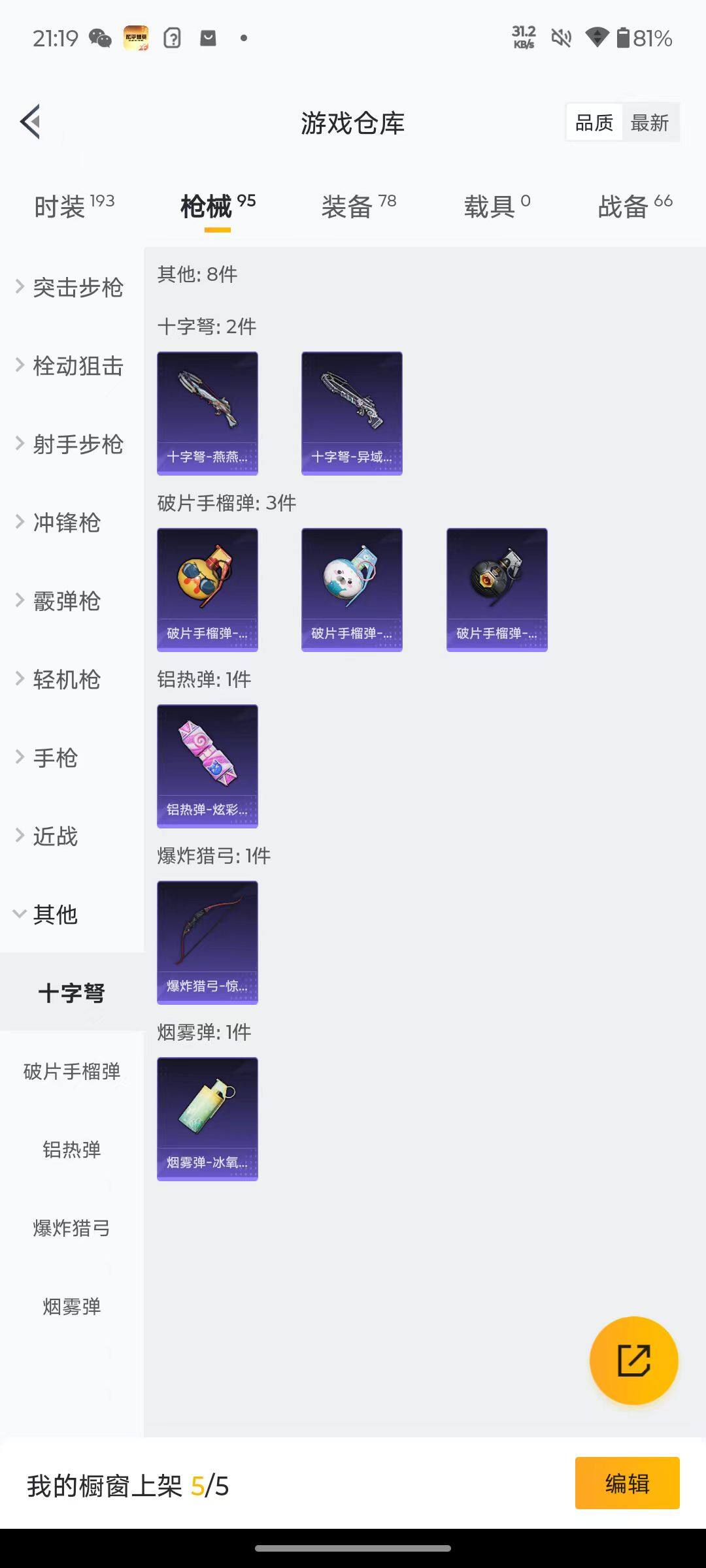Collapse the 其他 category
Screen dimensions: 706x1568
(56, 915)
